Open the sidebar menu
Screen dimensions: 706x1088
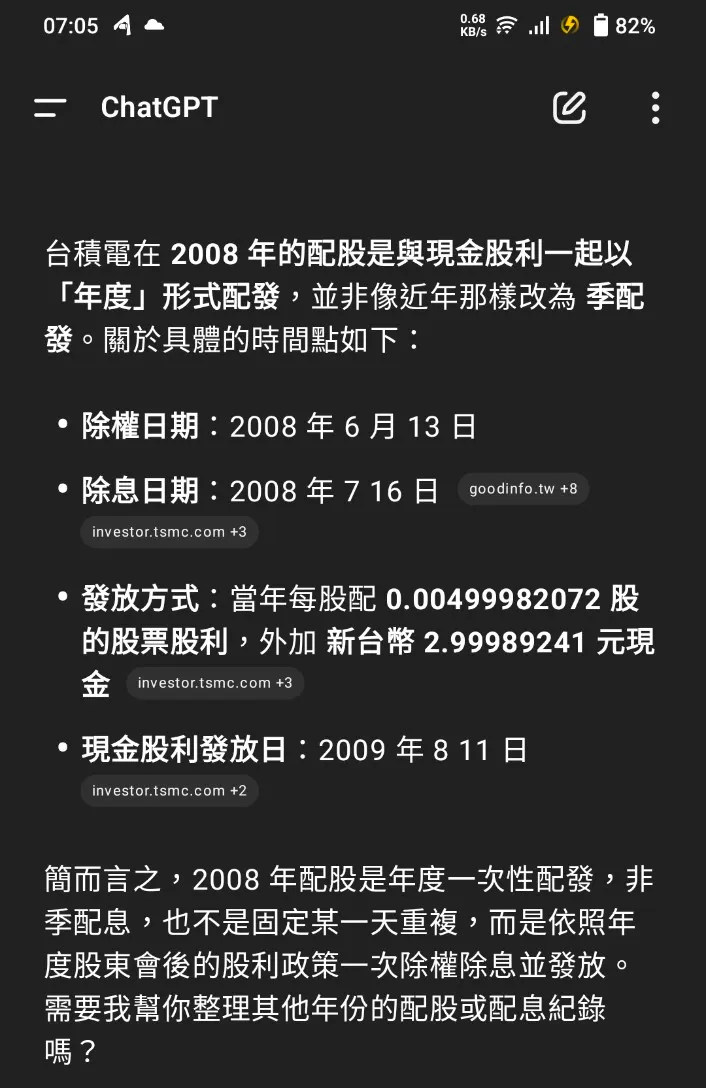(x=50, y=108)
